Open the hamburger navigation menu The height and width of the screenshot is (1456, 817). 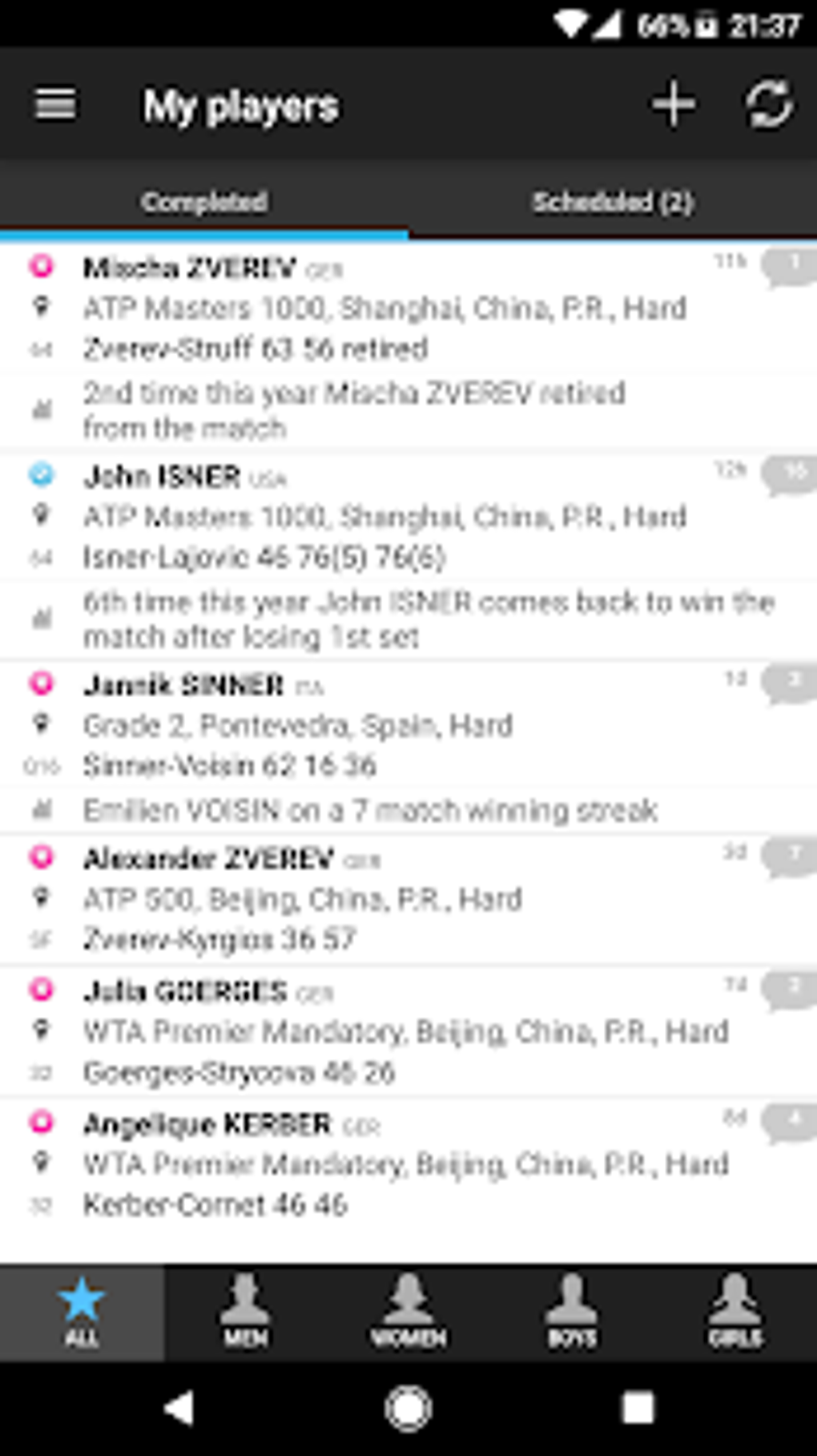pos(55,105)
